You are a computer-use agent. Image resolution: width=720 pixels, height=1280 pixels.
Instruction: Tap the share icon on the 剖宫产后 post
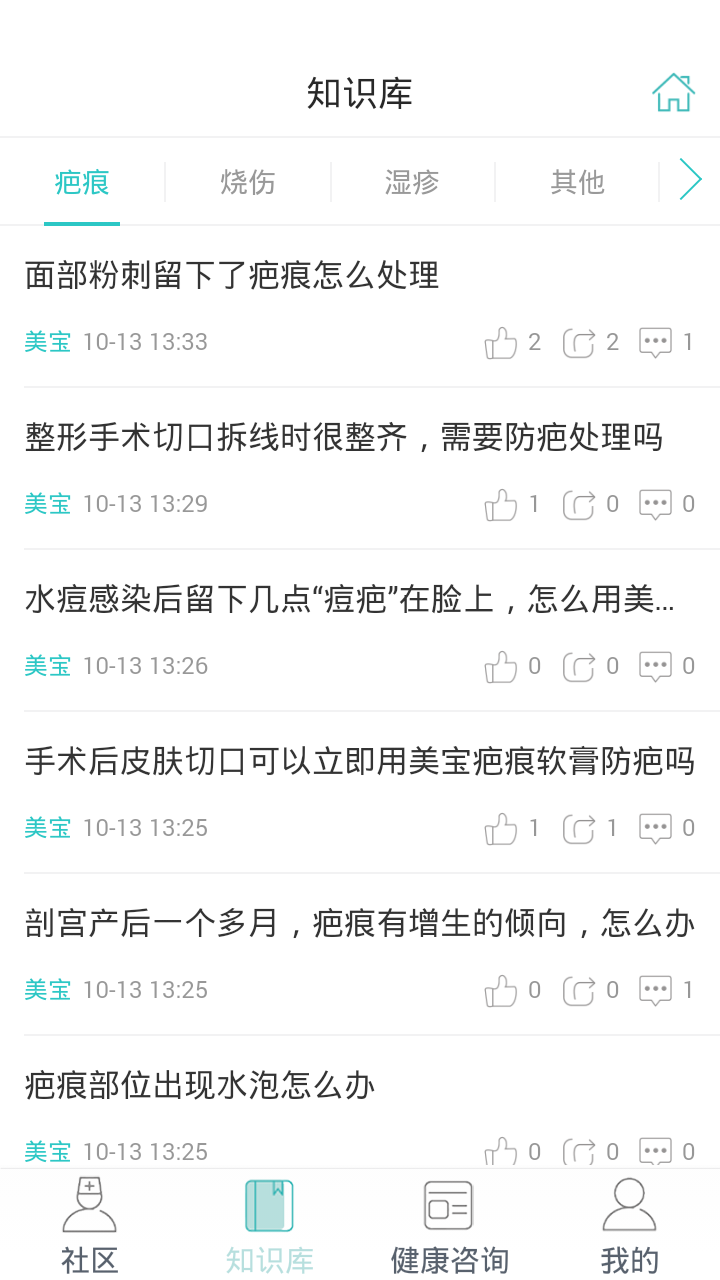tap(580, 990)
